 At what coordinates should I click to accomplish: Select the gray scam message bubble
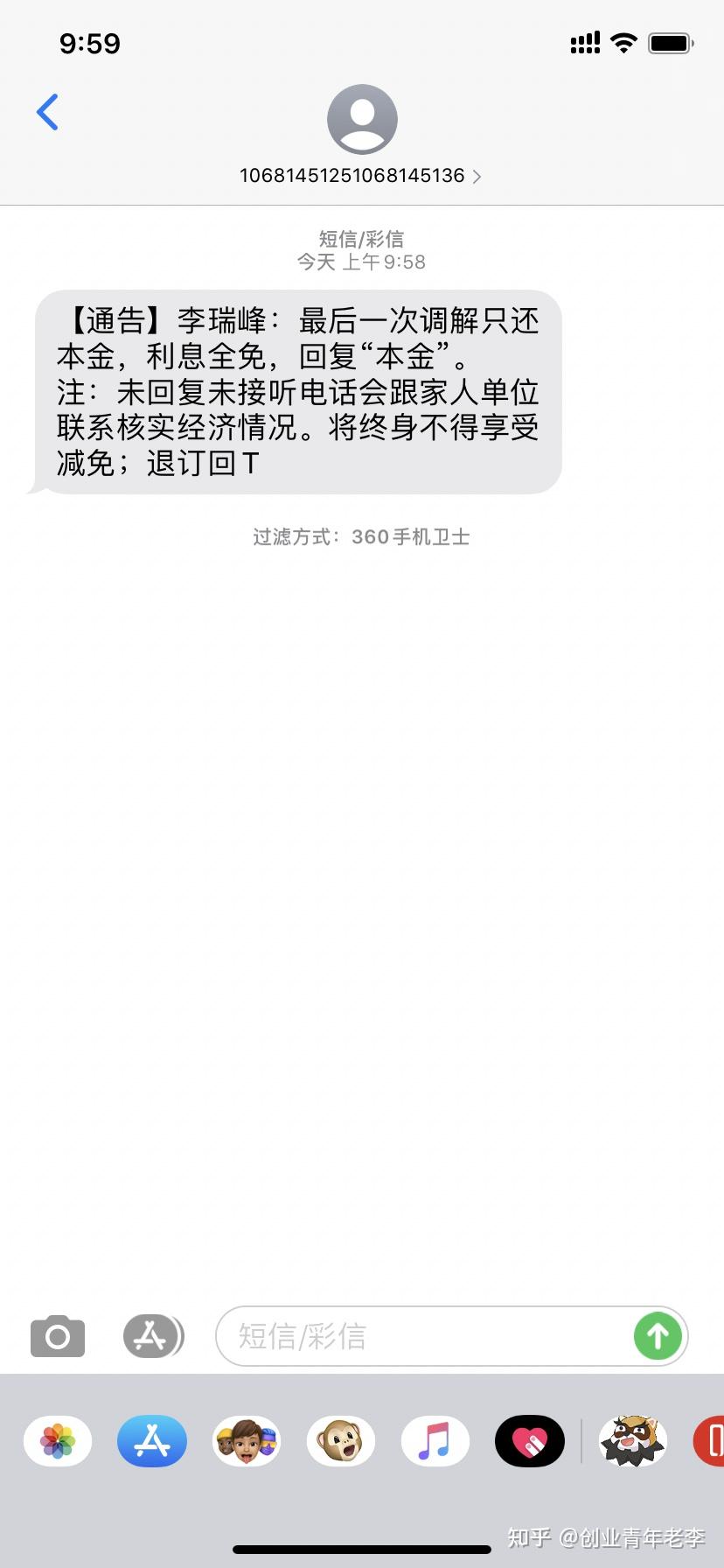(x=297, y=393)
